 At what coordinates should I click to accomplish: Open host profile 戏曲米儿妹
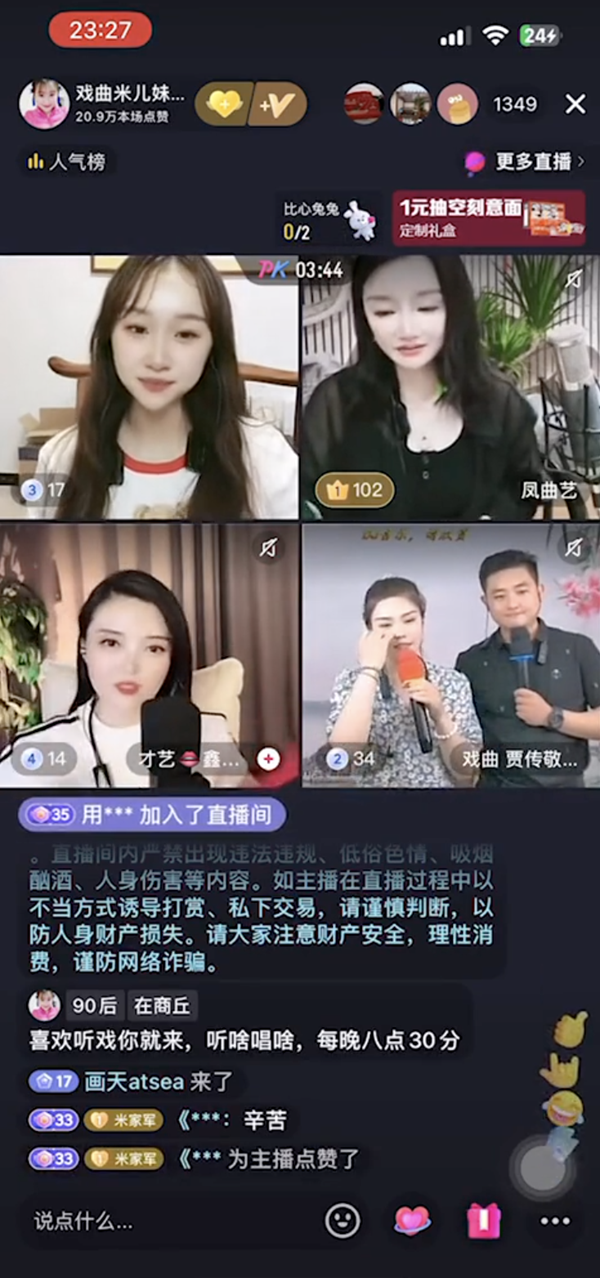[44, 104]
